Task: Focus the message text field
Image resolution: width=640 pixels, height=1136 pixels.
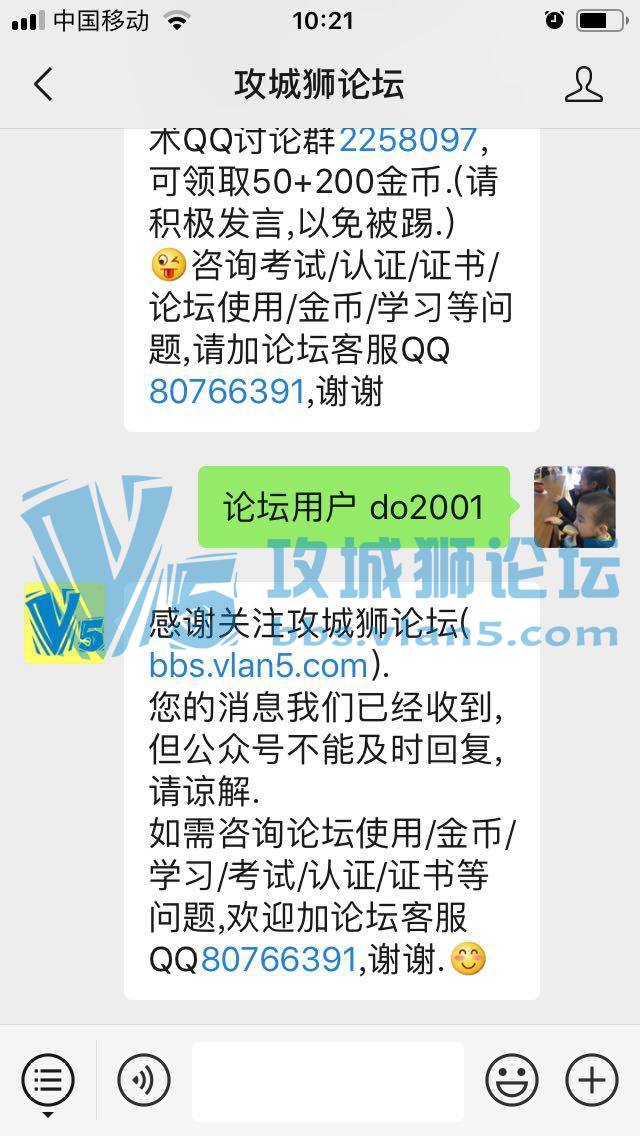Action: tap(327, 1080)
